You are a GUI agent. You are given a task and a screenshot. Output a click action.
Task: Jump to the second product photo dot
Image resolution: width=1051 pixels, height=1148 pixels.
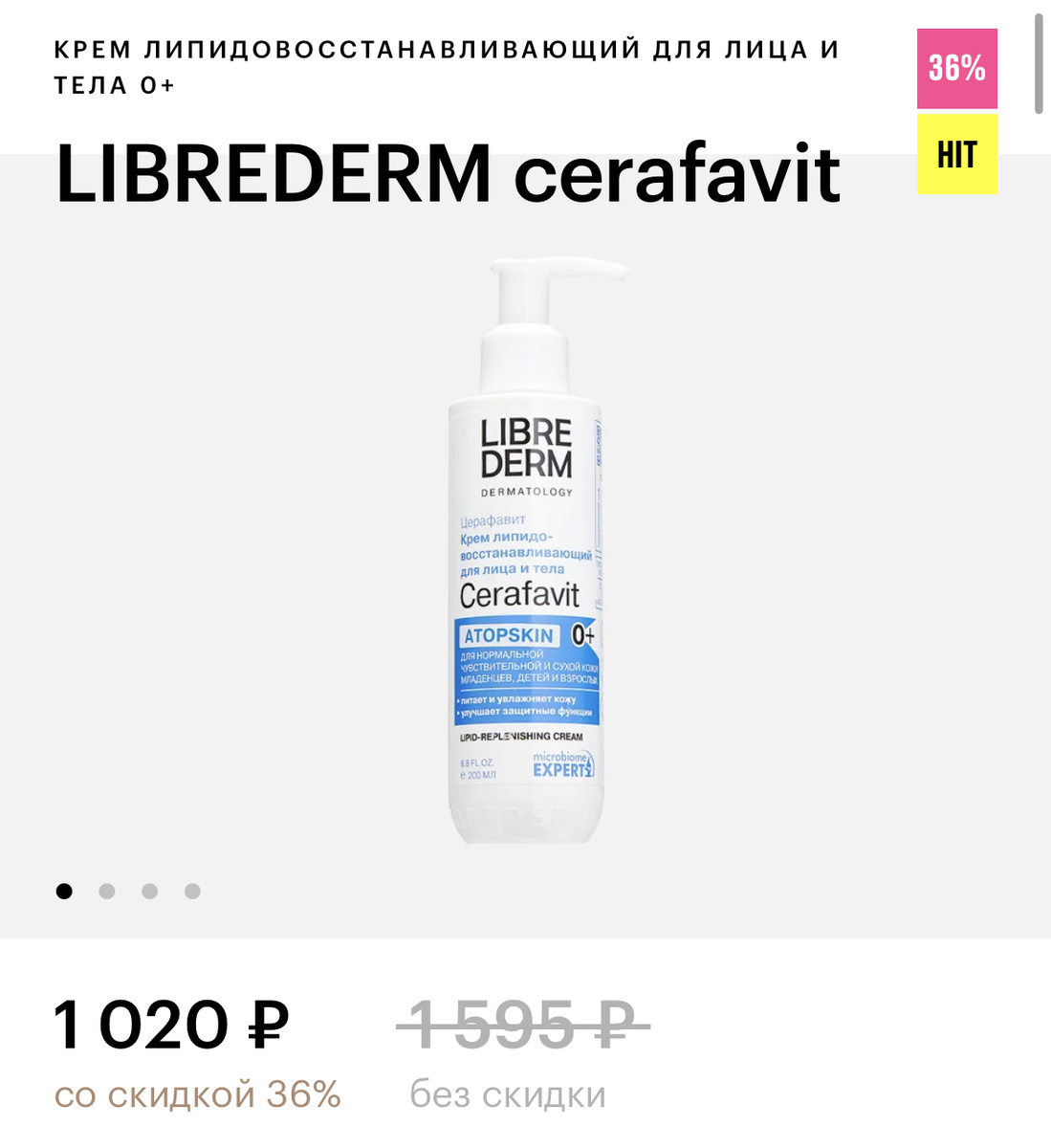coord(107,891)
